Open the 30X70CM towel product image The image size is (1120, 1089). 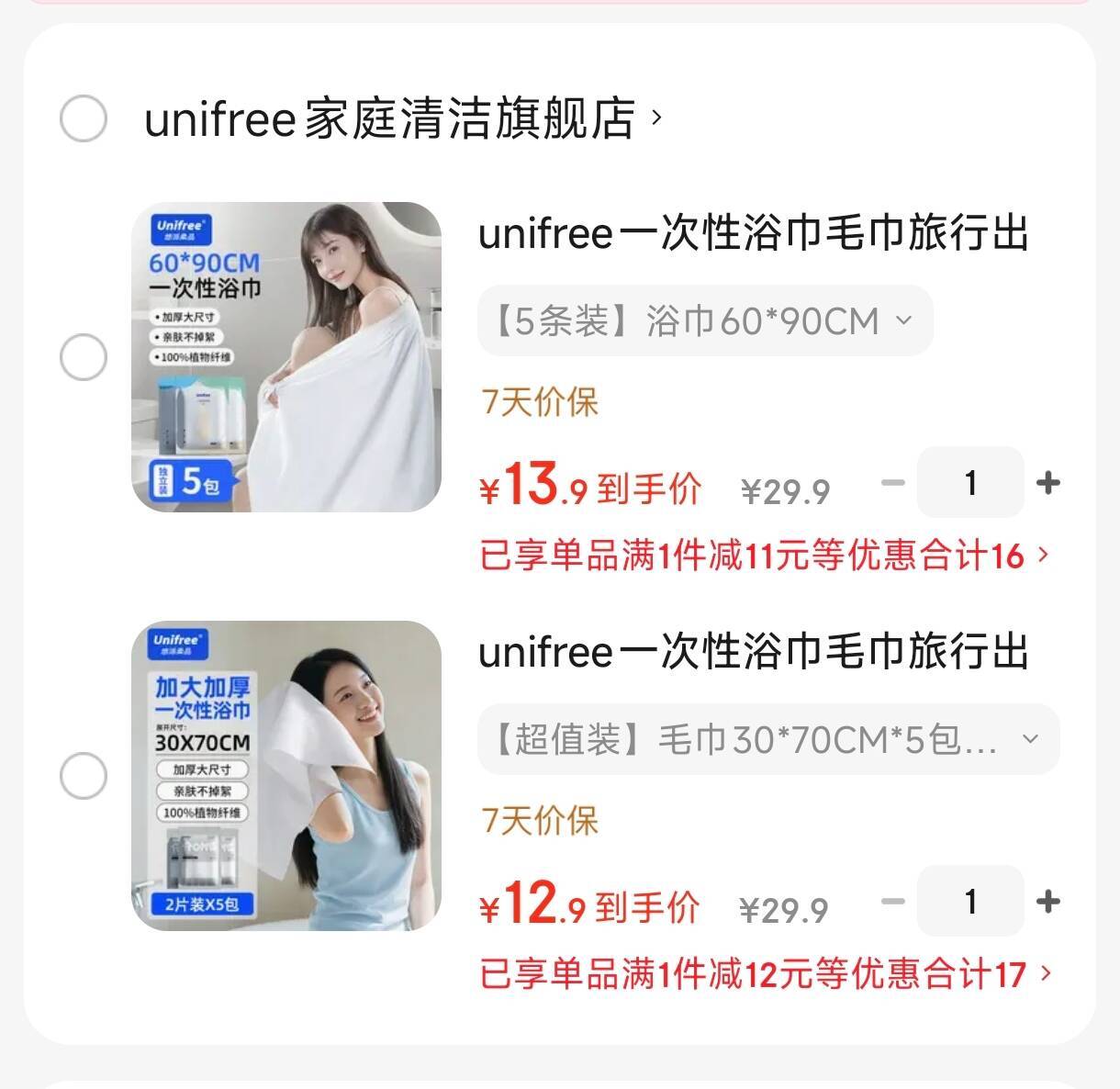point(286,777)
